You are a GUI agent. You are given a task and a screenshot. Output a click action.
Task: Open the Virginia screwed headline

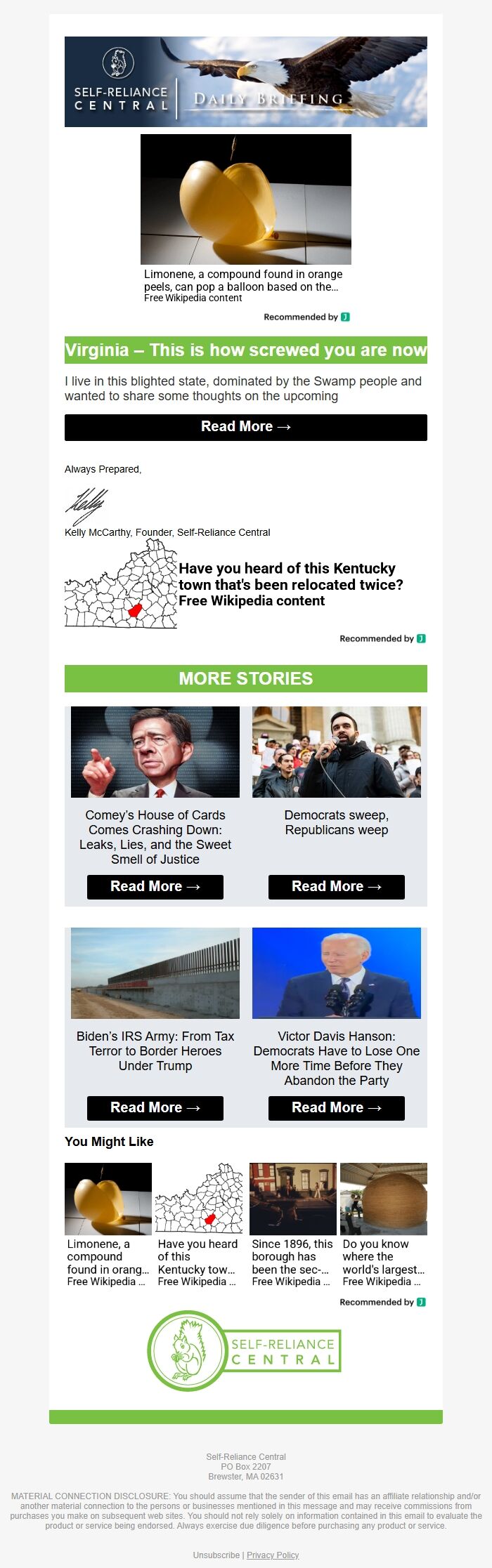(245, 350)
